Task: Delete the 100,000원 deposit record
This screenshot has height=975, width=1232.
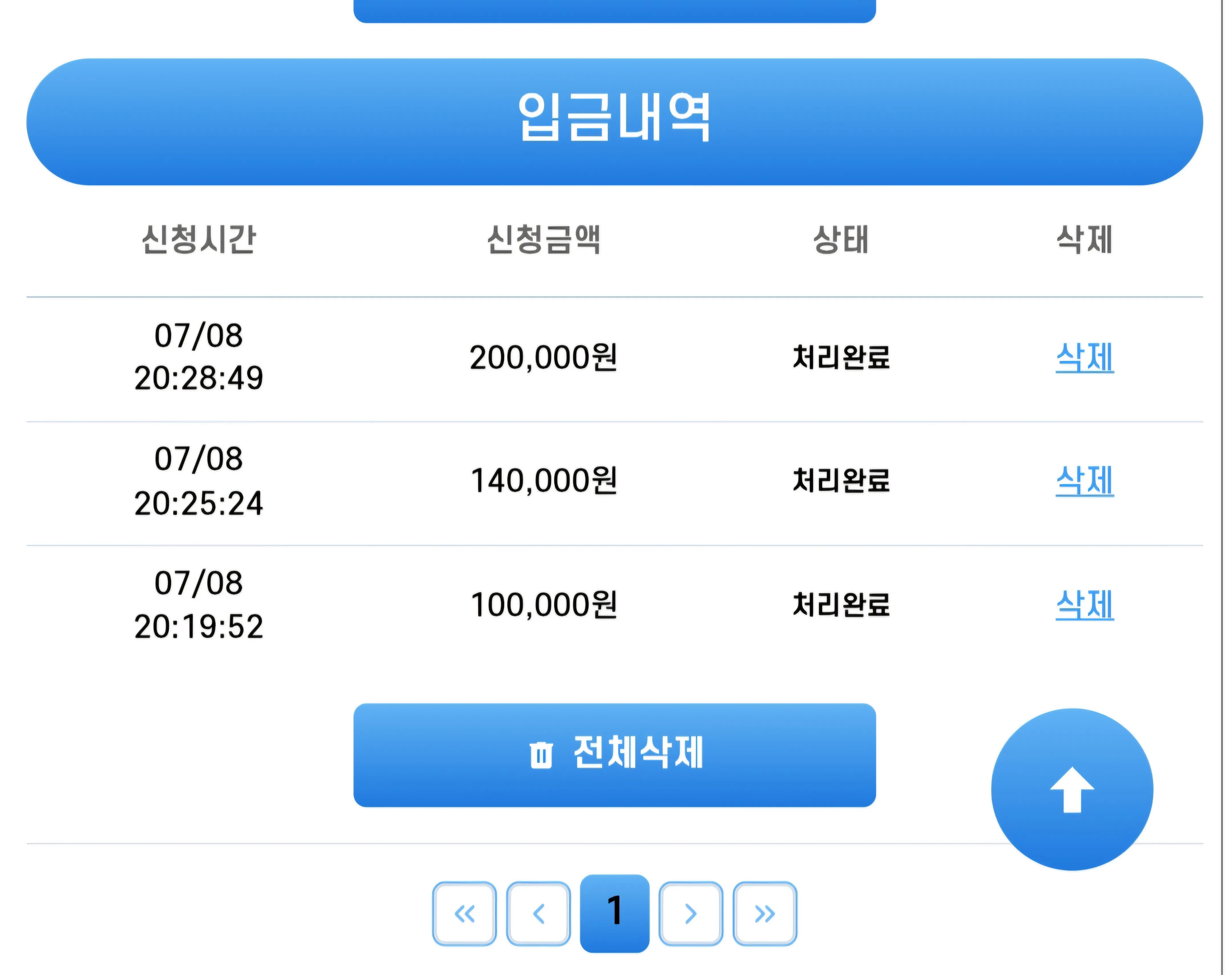Action: point(1084,604)
